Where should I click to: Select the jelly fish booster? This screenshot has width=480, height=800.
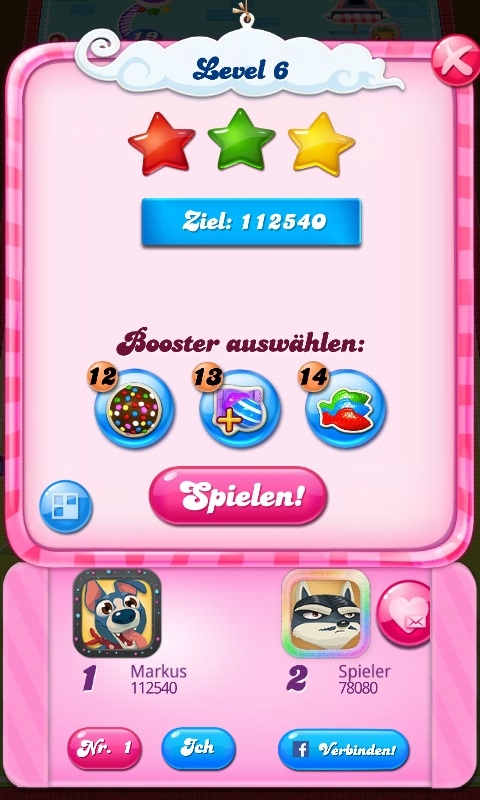pyautogui.click(x=345, y=409)
